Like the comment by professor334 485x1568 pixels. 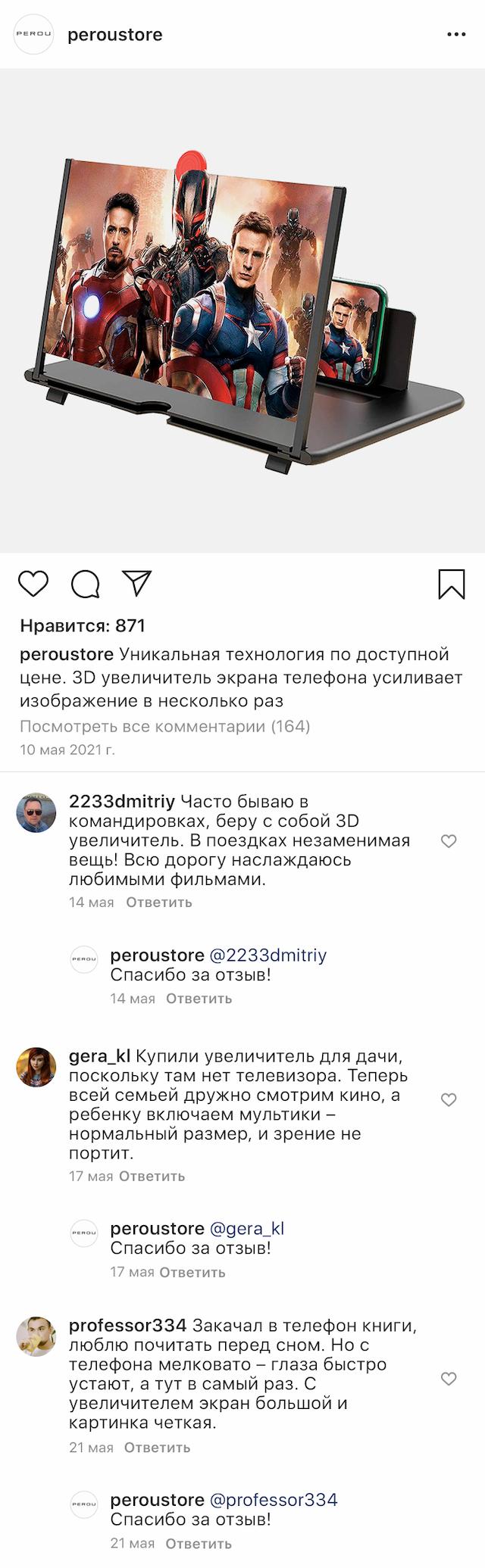(449, 1379)
